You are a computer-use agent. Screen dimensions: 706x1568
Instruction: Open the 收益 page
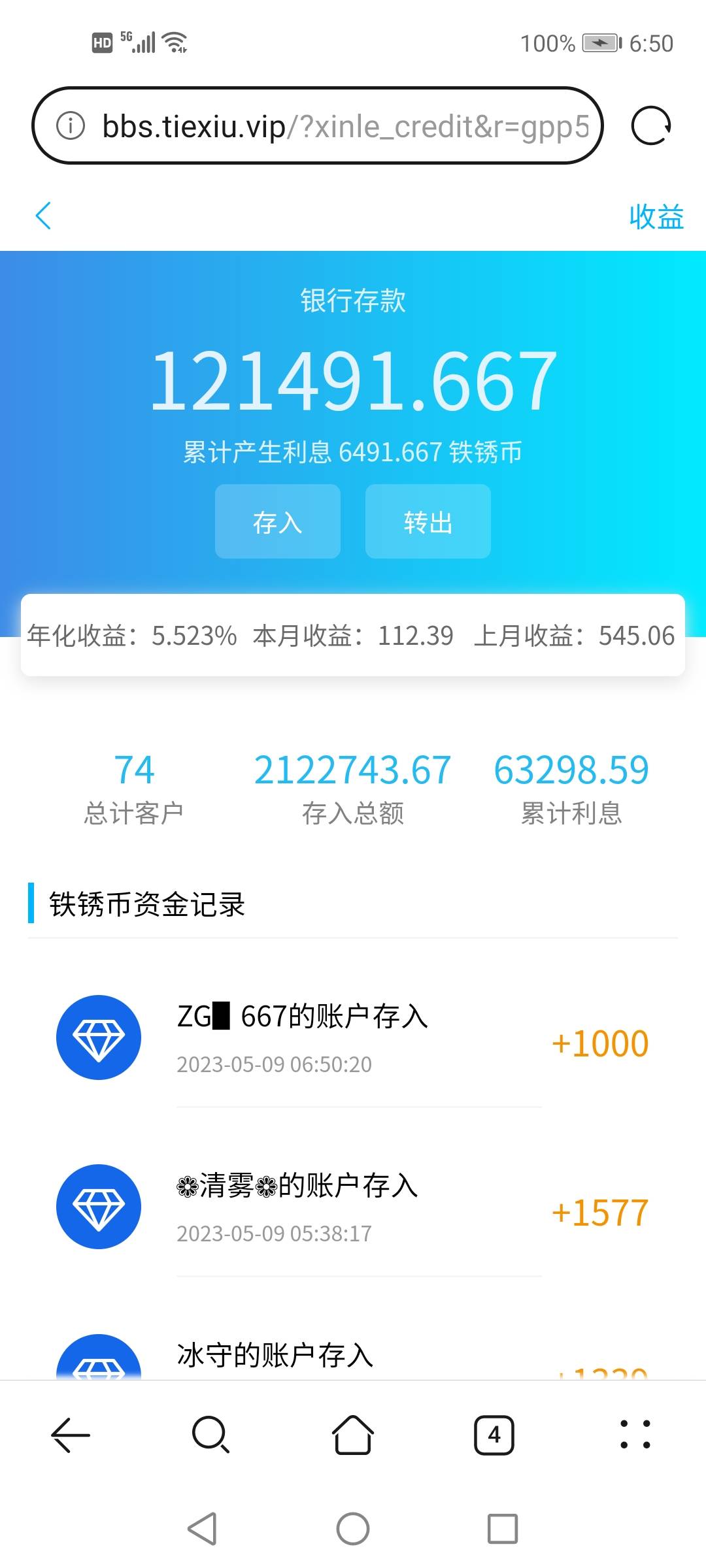point(656,217)
